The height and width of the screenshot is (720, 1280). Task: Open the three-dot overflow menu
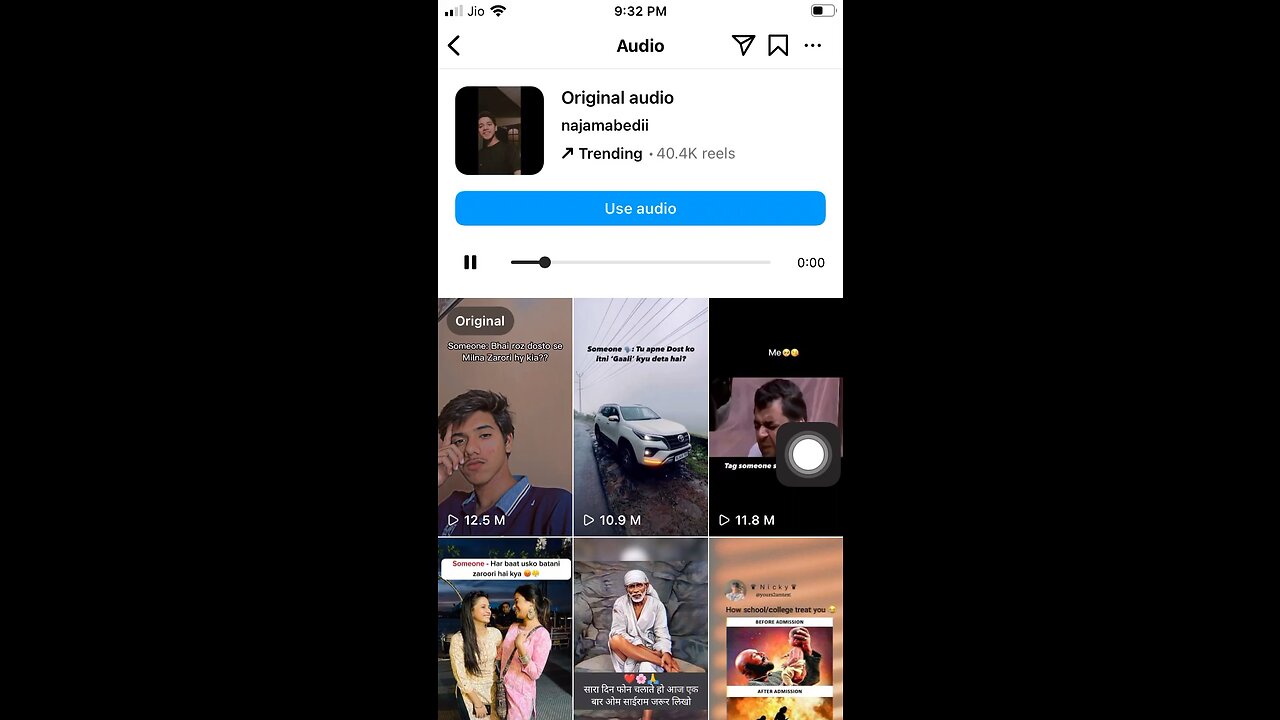[813, 45]
